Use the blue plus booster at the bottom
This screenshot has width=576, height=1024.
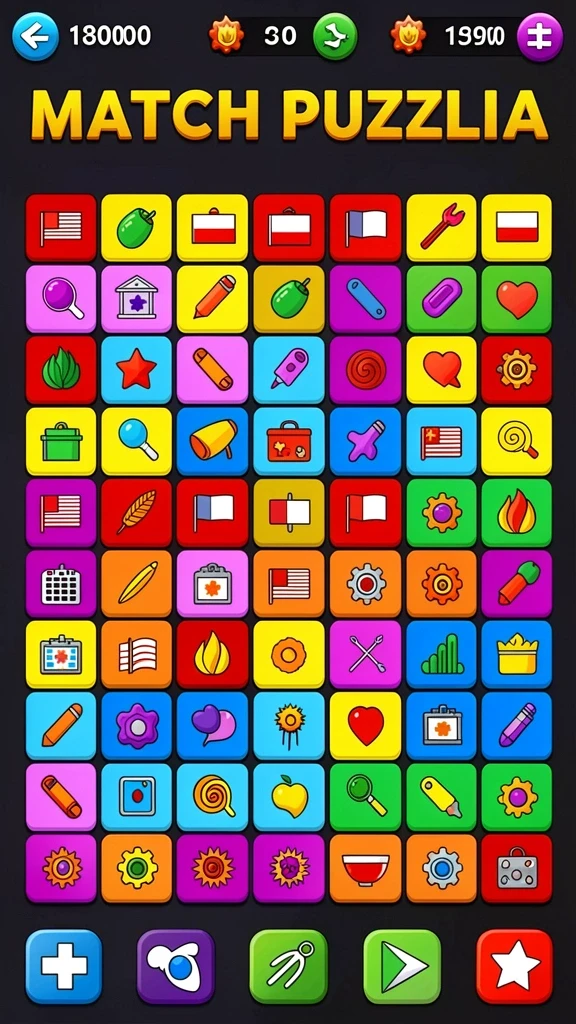(64, 967)
